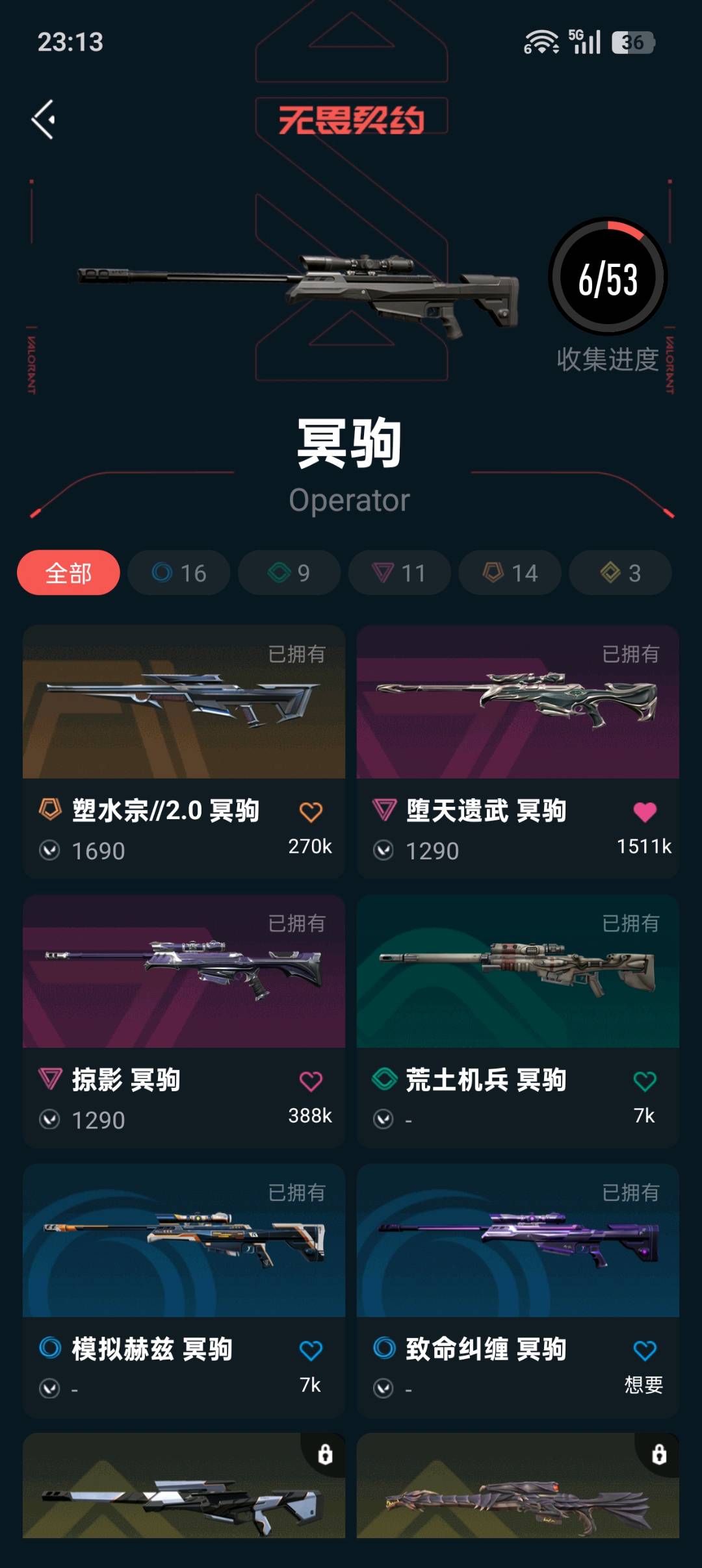Open the 掠影 冥驹 skin card
The width and height of the screenshot is (702, 1568).
(x=184, y=1021)
